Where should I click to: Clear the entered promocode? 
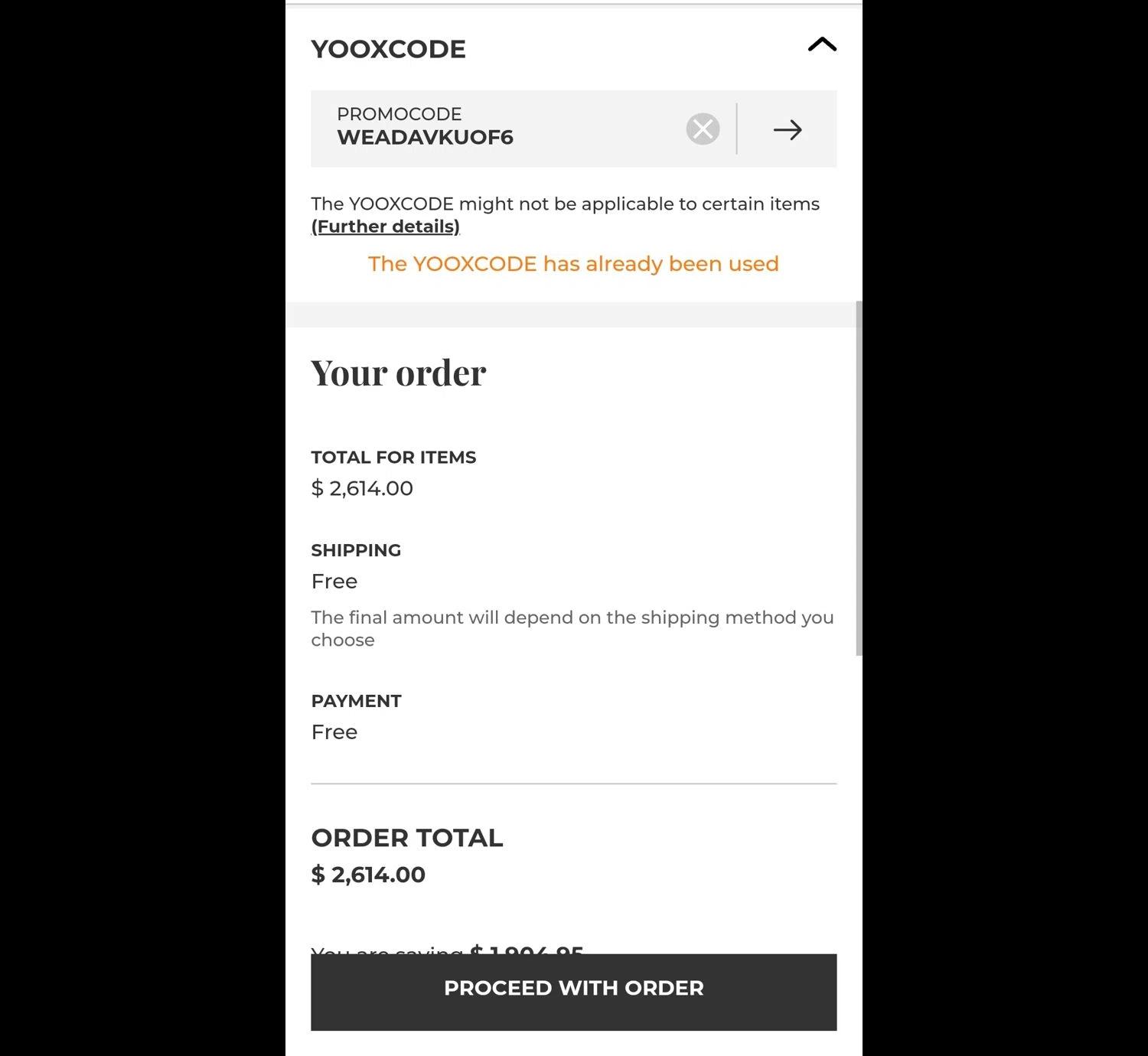click(702, 129)
